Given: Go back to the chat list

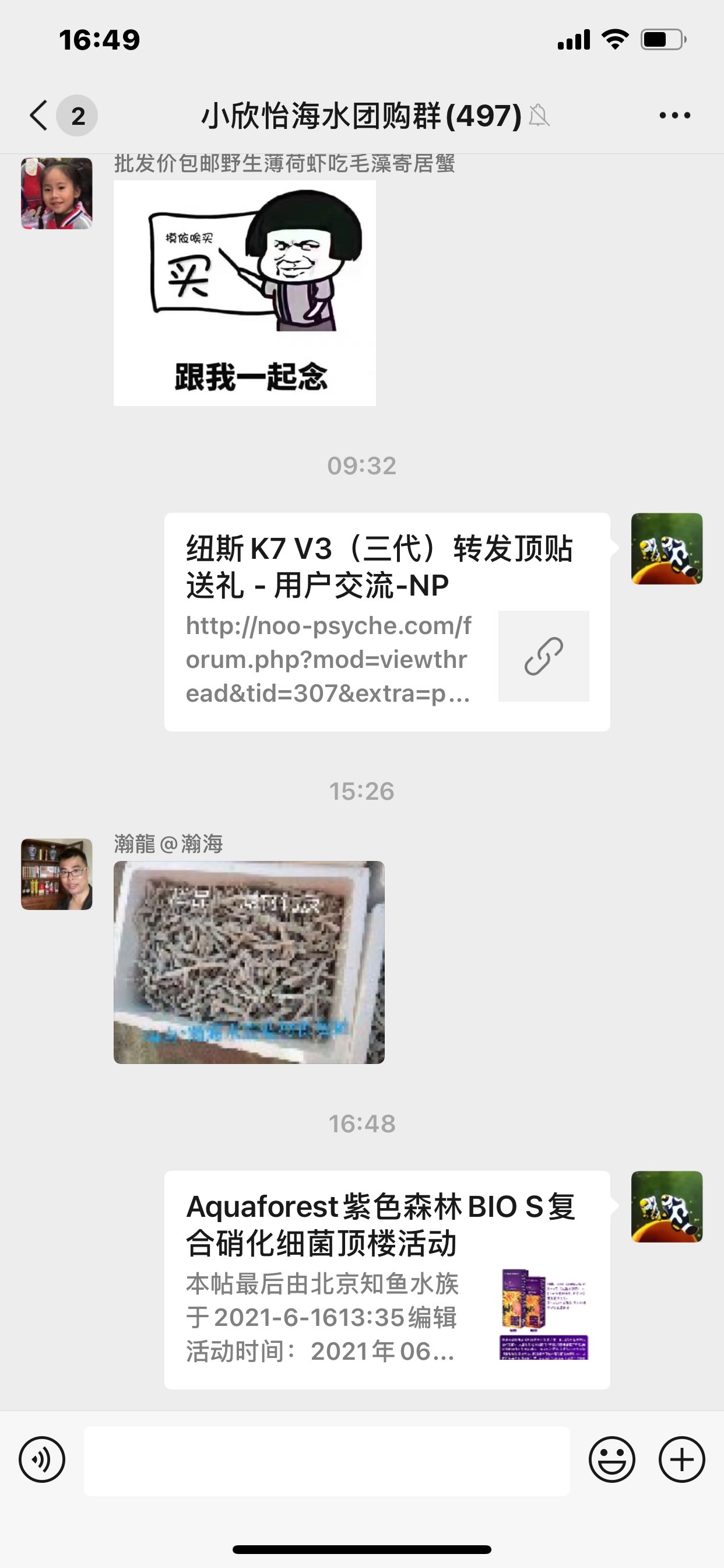Looking at the screenshot, I should [40, 115].
